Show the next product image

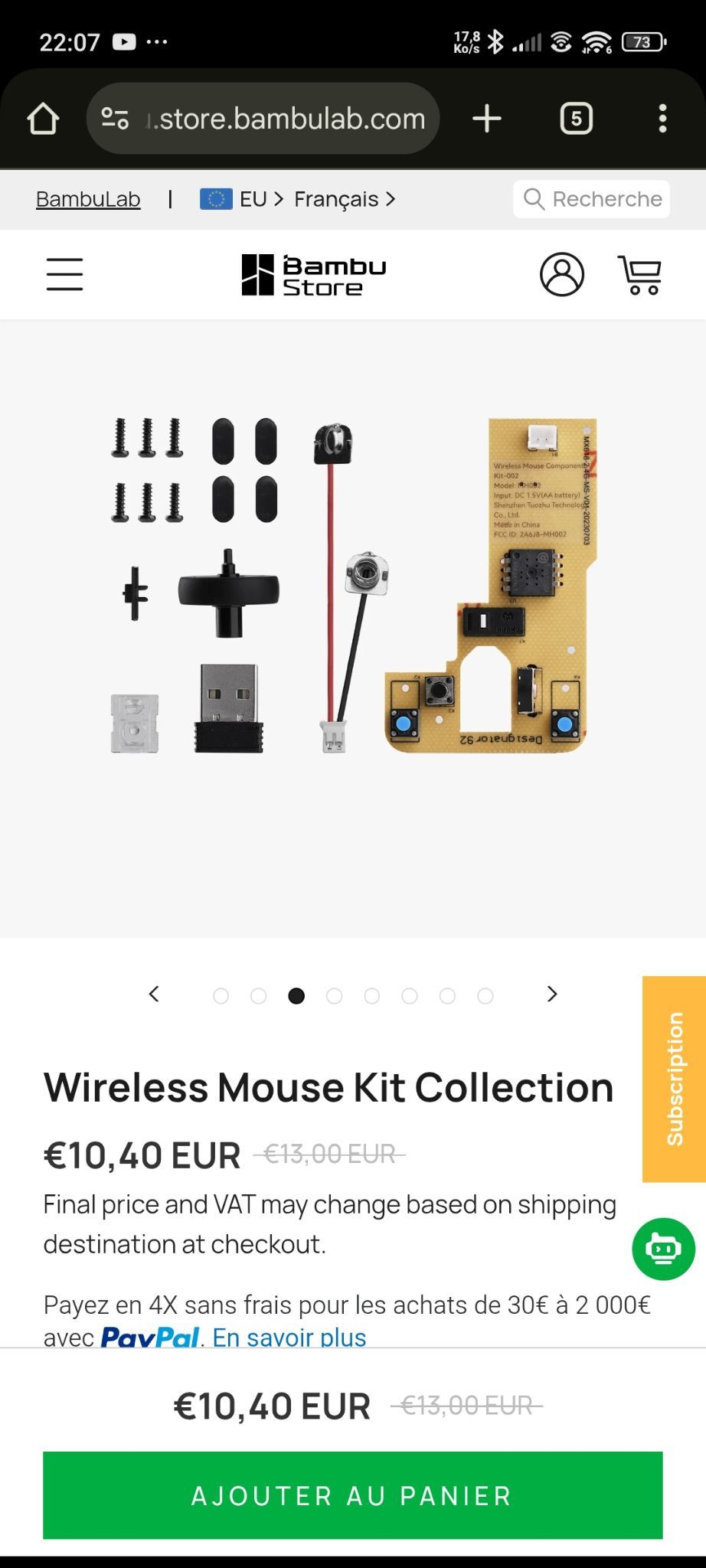point(552,994)
